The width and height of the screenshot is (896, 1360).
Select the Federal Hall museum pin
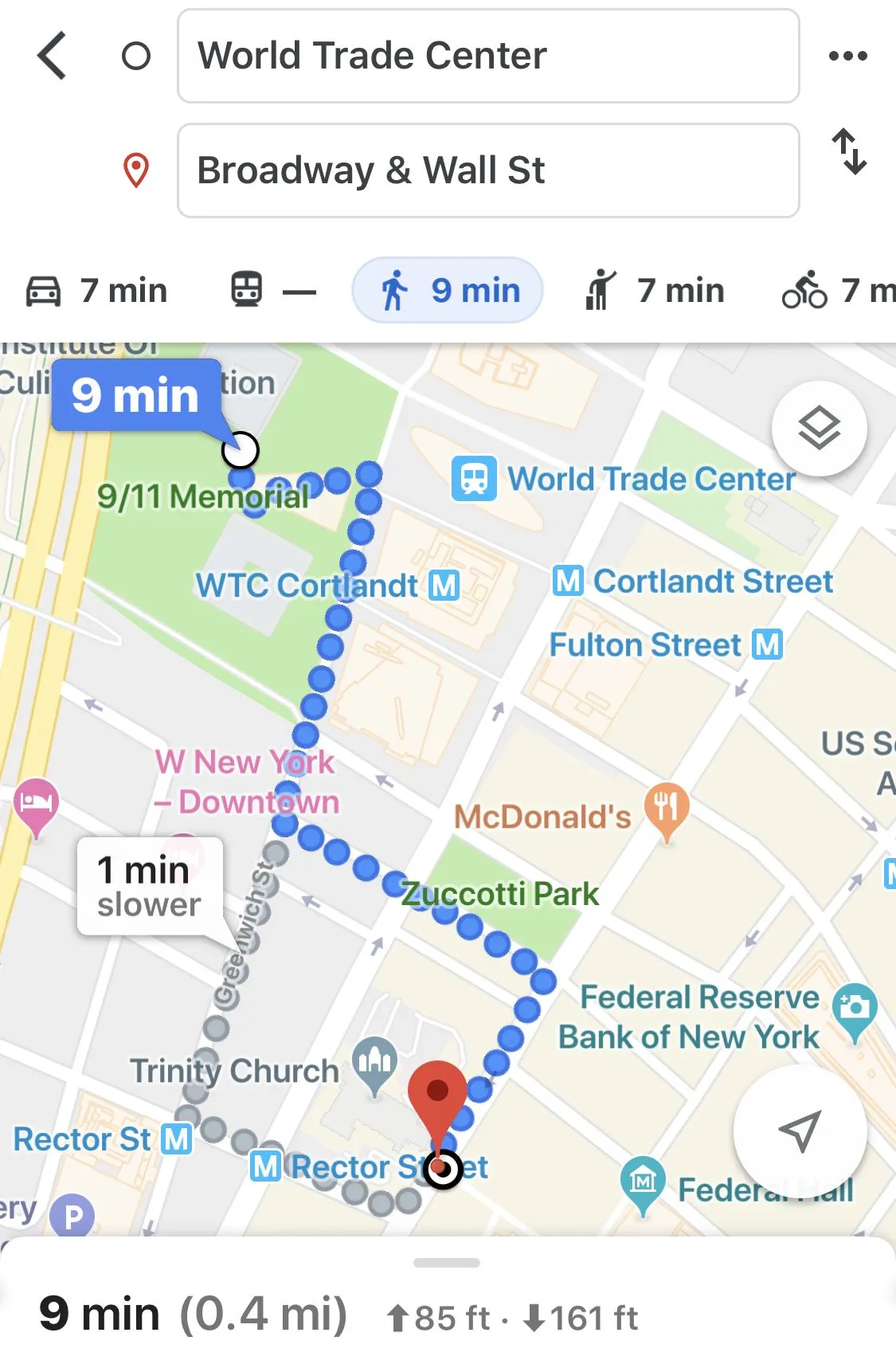[x=643, y=1182]
